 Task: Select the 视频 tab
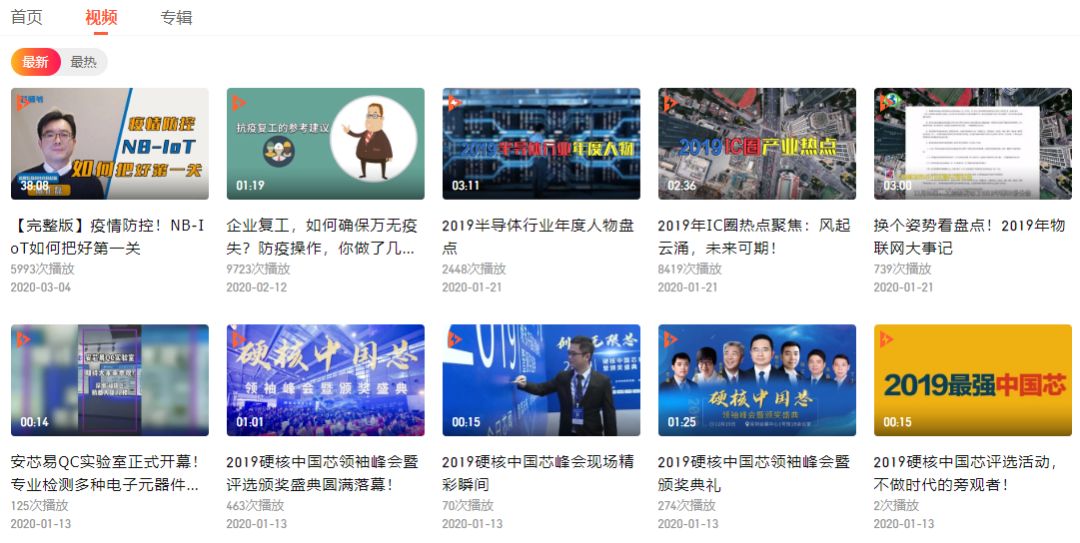pos(101,17)
